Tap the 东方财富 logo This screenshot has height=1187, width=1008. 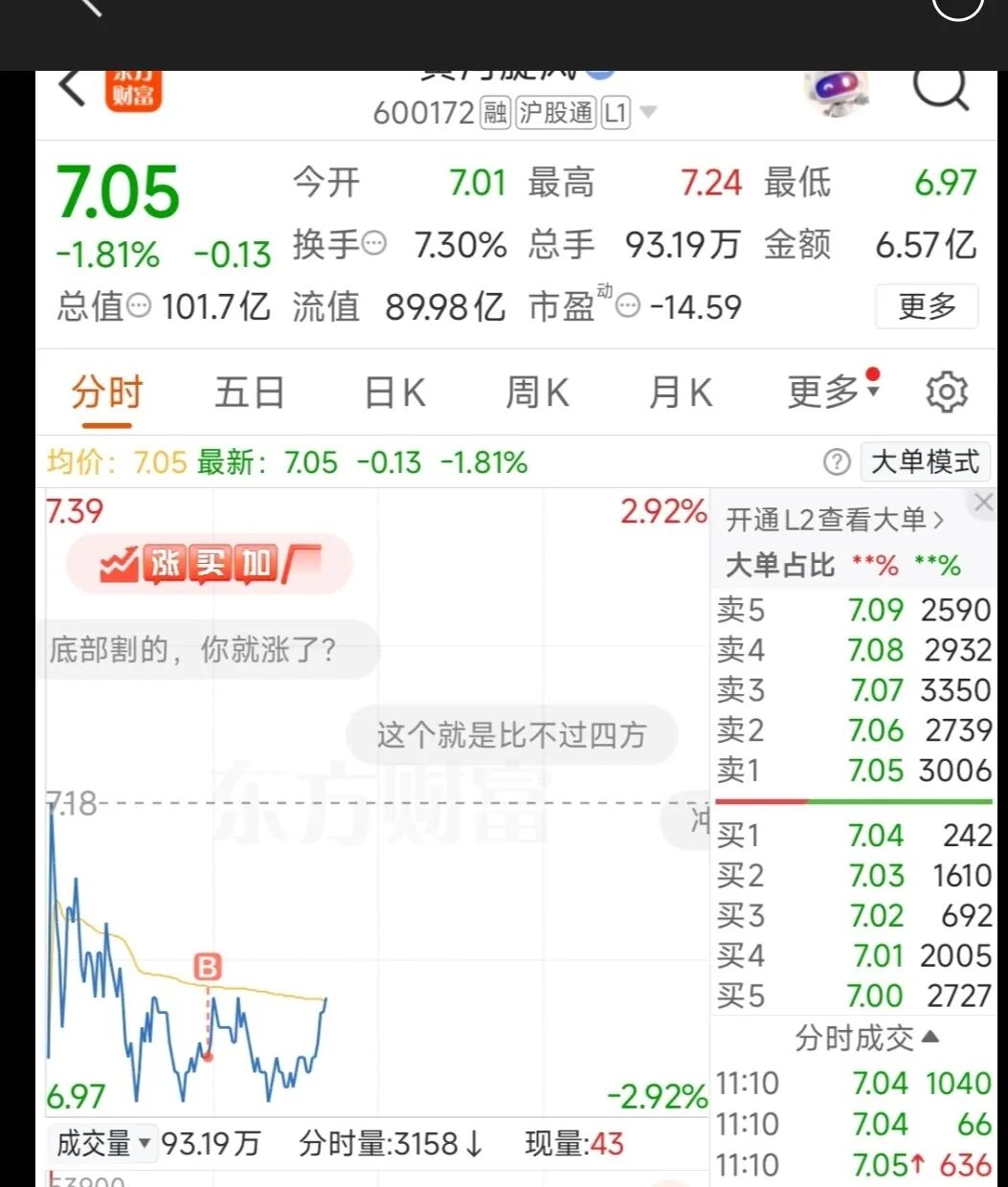134,89
